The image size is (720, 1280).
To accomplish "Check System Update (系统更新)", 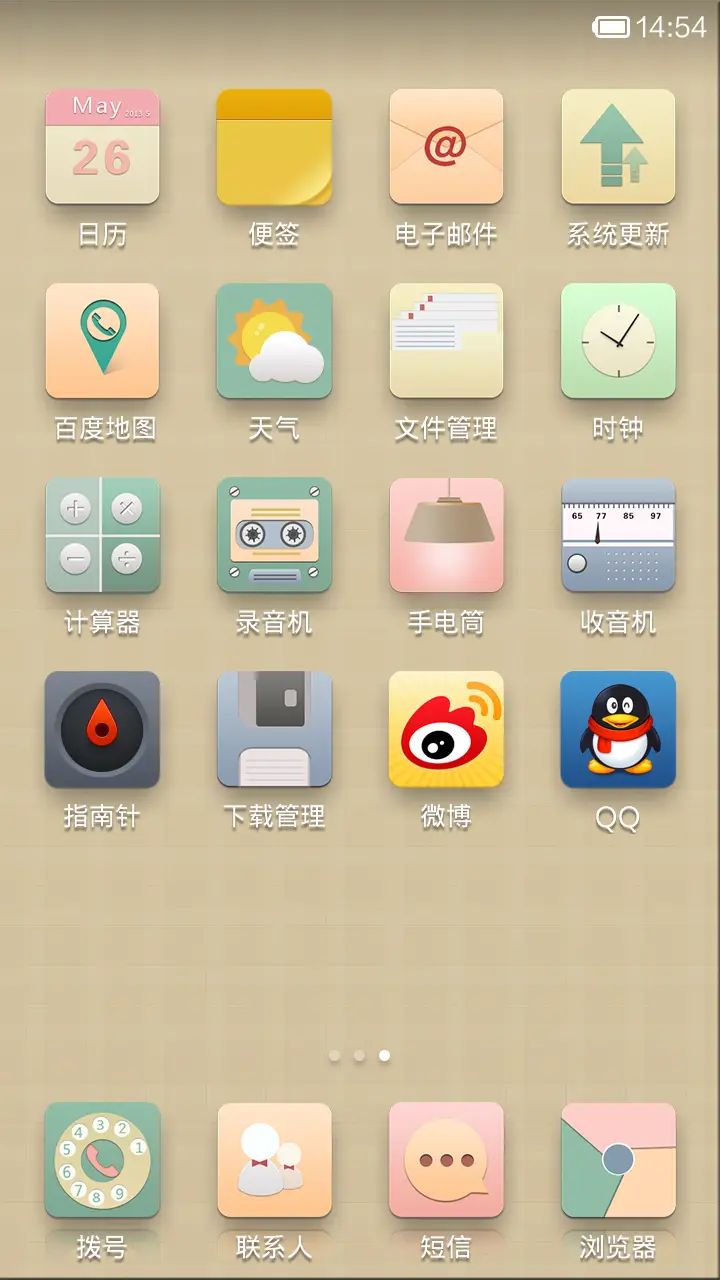I will pos(618,146).
